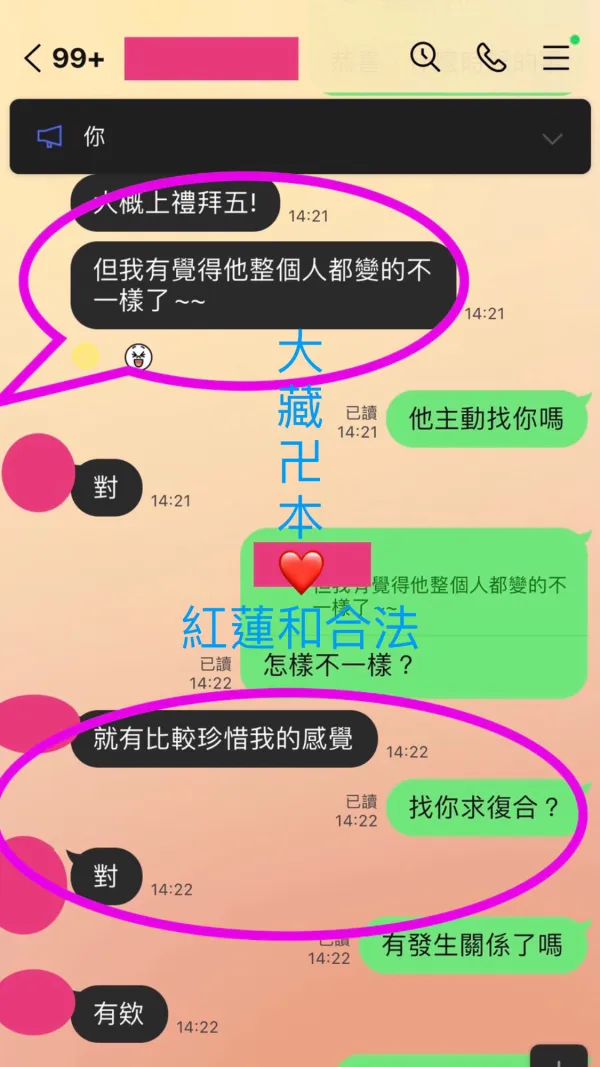Expand the pinned announcement chevron

tap(552, 139)
